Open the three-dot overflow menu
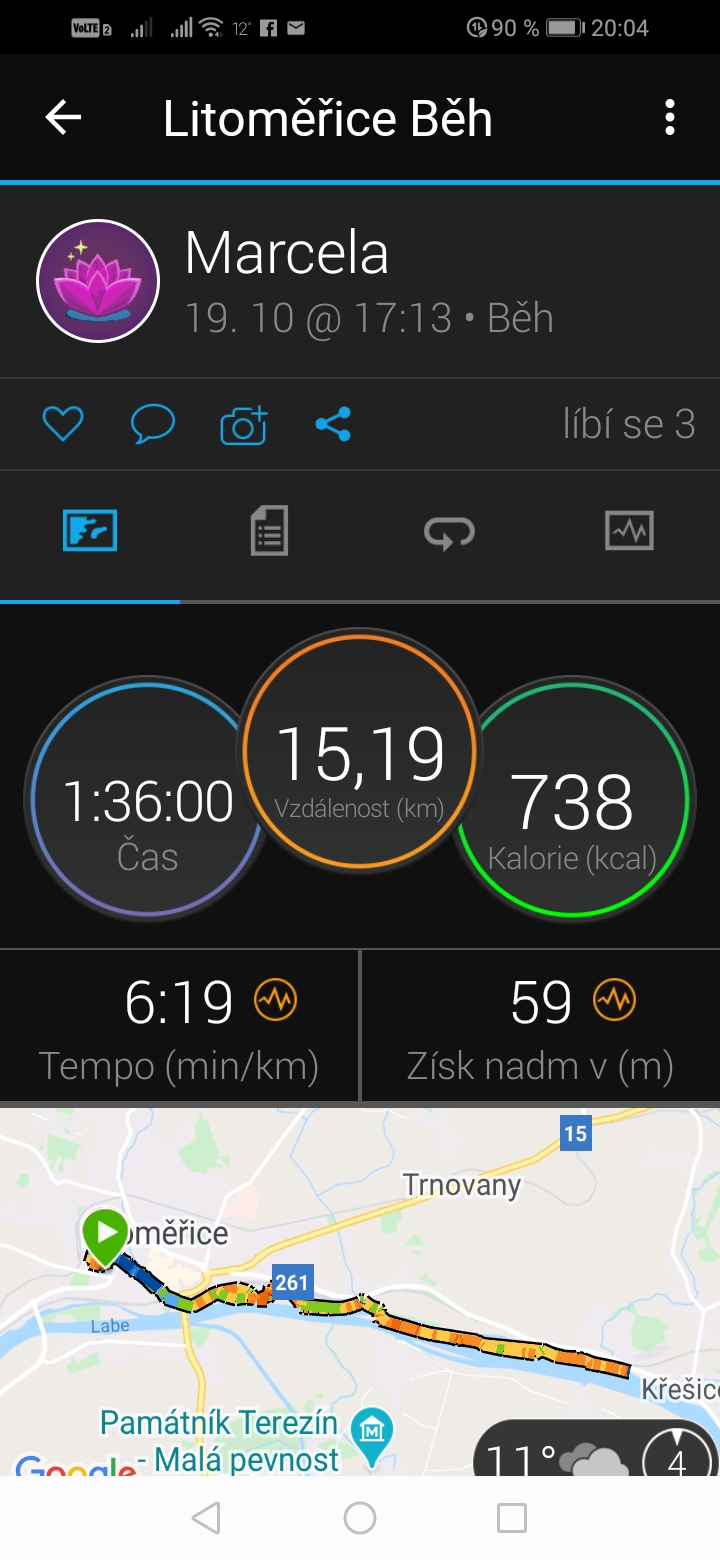 pos(670,118)
